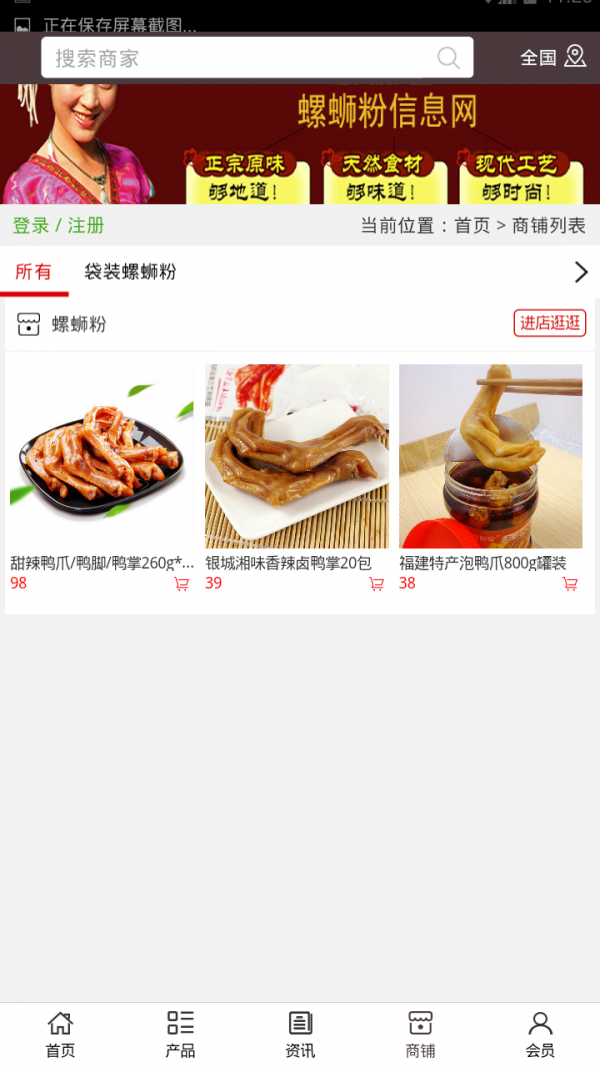The width and height of the screenshot is (600, 1067).
Task: Select the 商铺 tab
Action: coord(420,1034)
